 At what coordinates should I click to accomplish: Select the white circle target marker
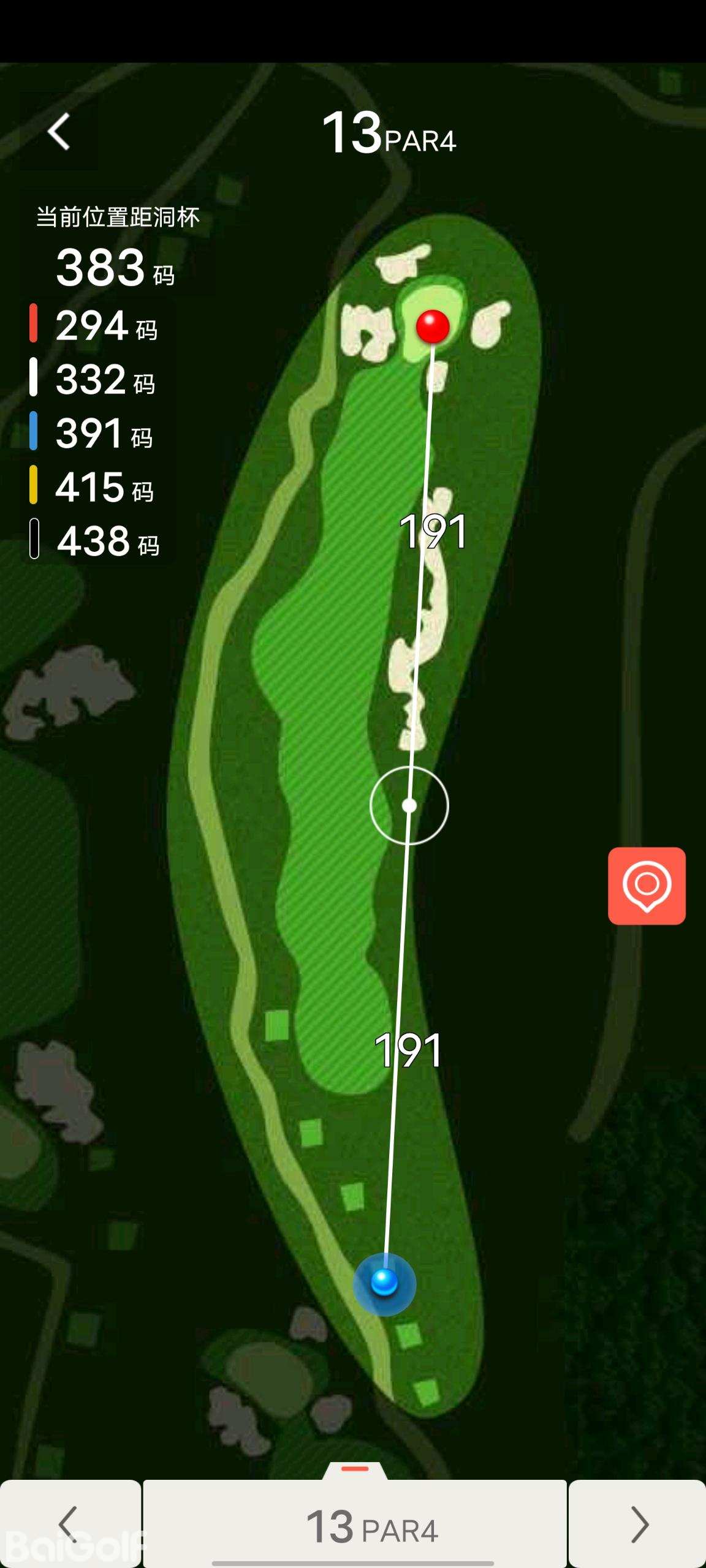pyautogui.click(x=409, y=805)
